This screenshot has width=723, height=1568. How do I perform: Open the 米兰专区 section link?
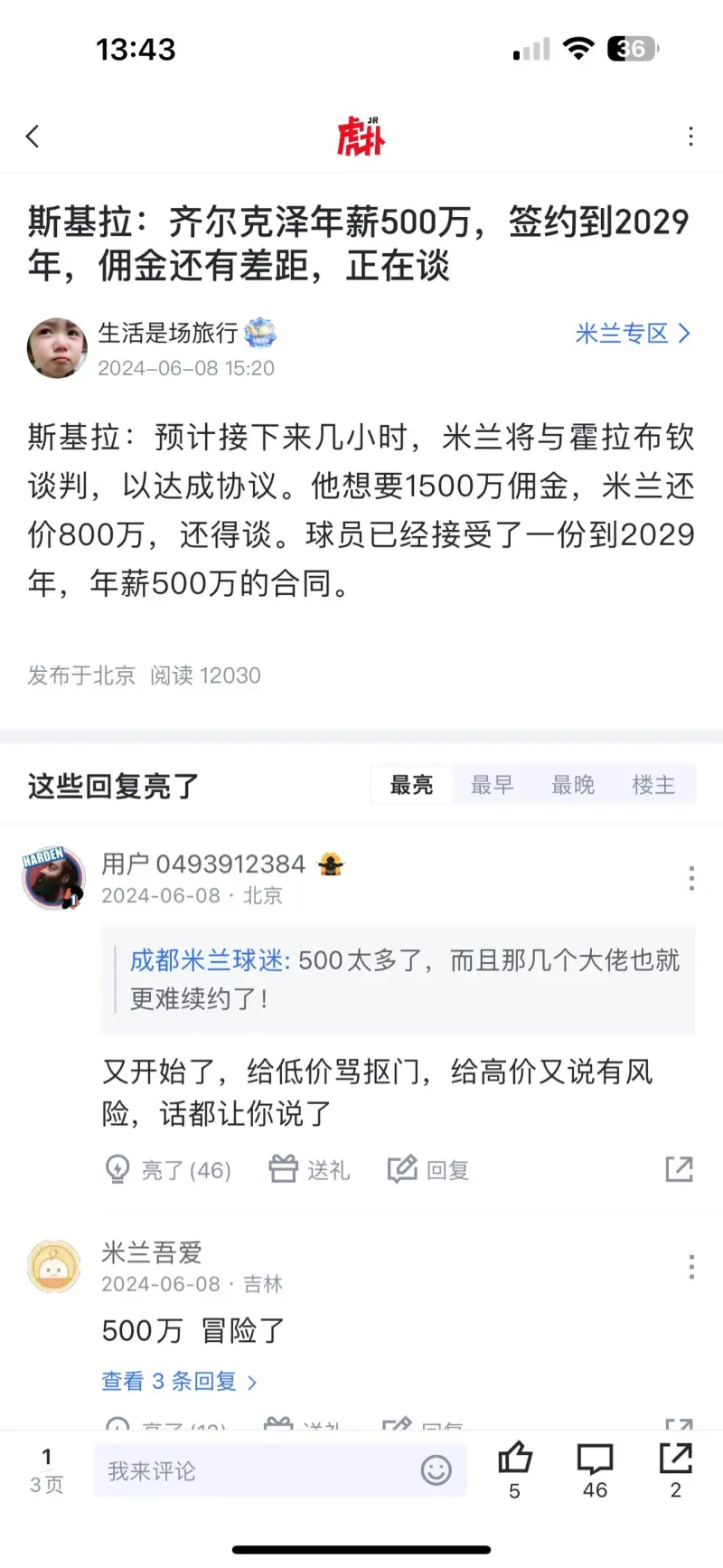[632, 334]
